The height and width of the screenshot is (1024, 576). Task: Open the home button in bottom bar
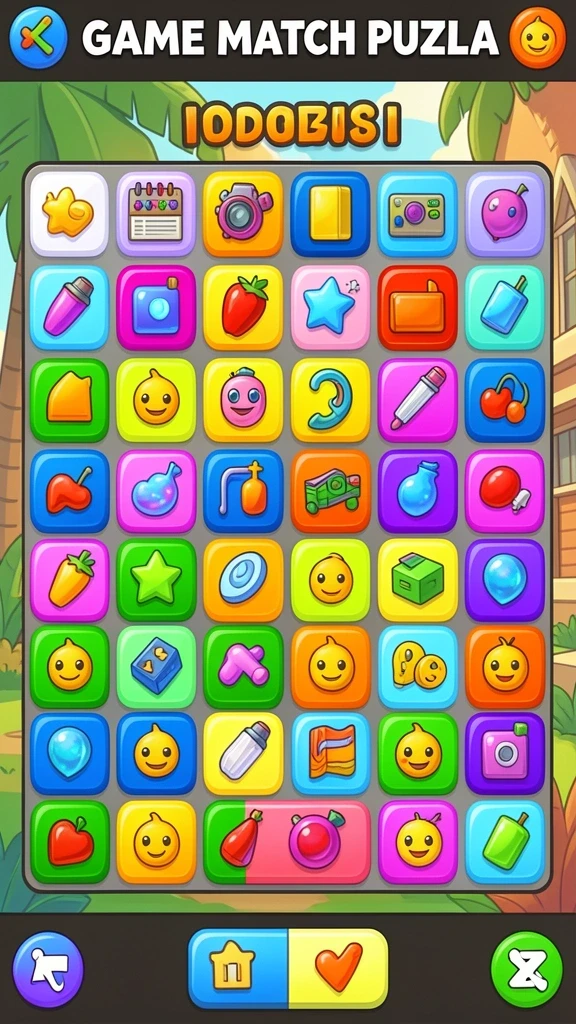[x=238, y=968]
